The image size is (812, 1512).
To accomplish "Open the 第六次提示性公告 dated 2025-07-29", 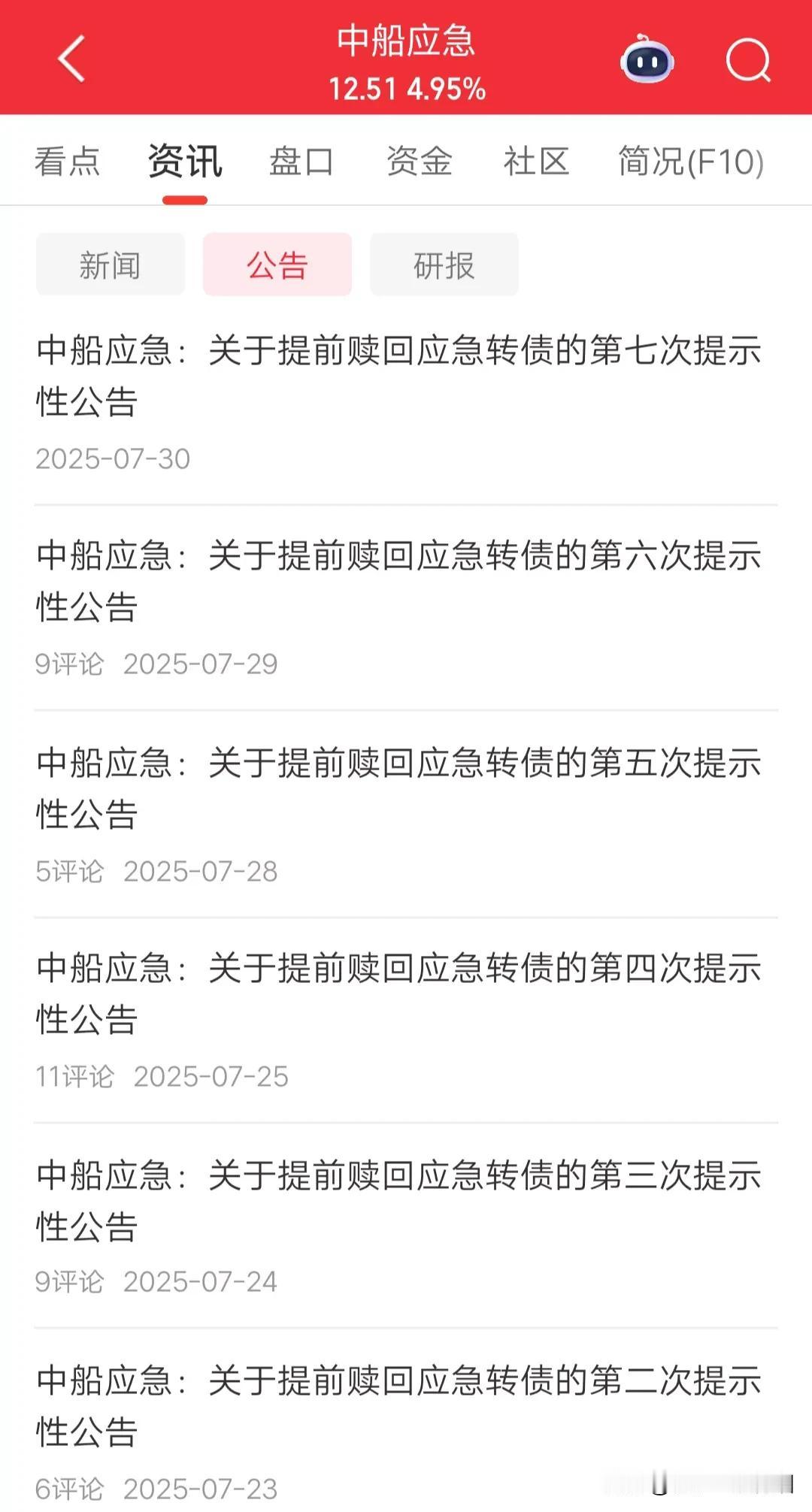I will click(406, 608).
